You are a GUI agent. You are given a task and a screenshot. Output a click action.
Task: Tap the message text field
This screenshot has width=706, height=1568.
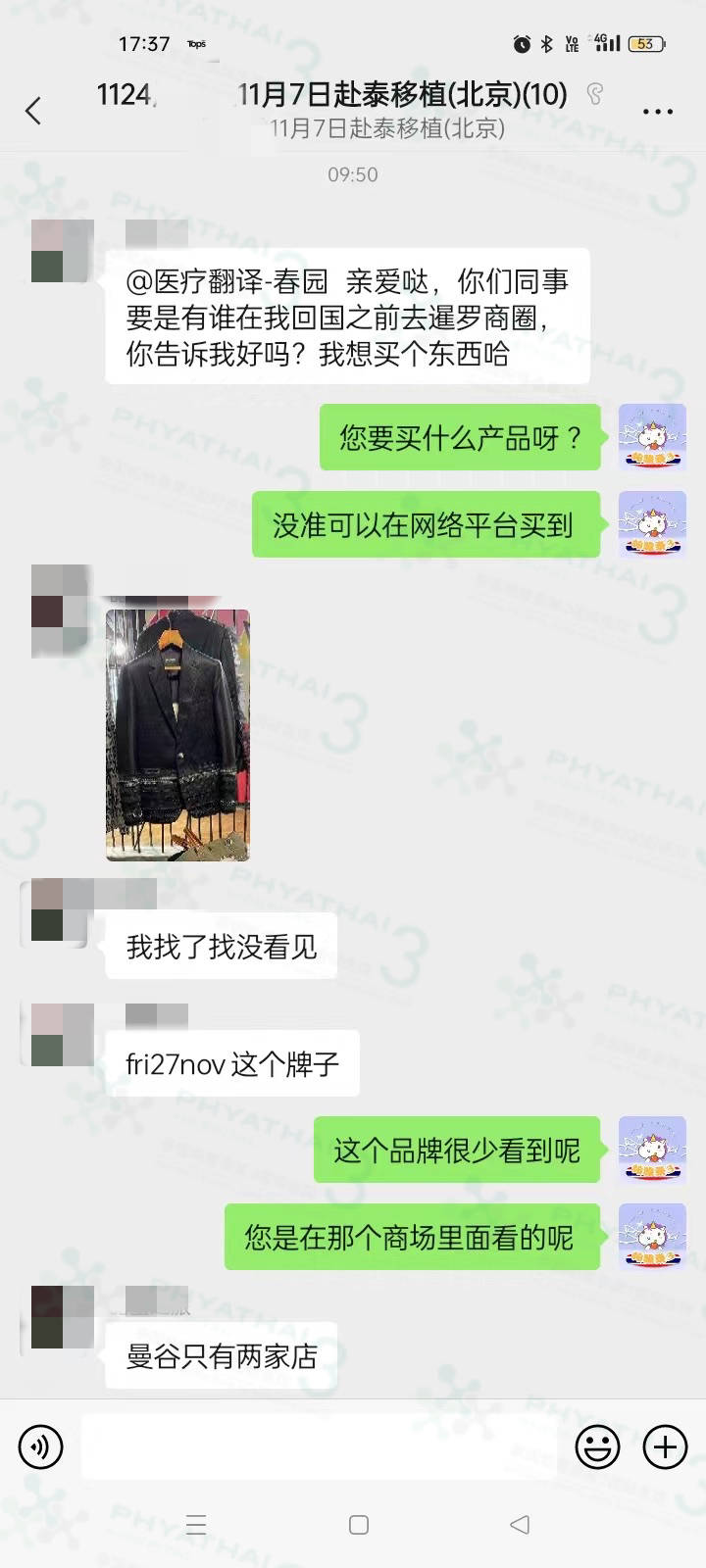click(x=319, y=1446)
